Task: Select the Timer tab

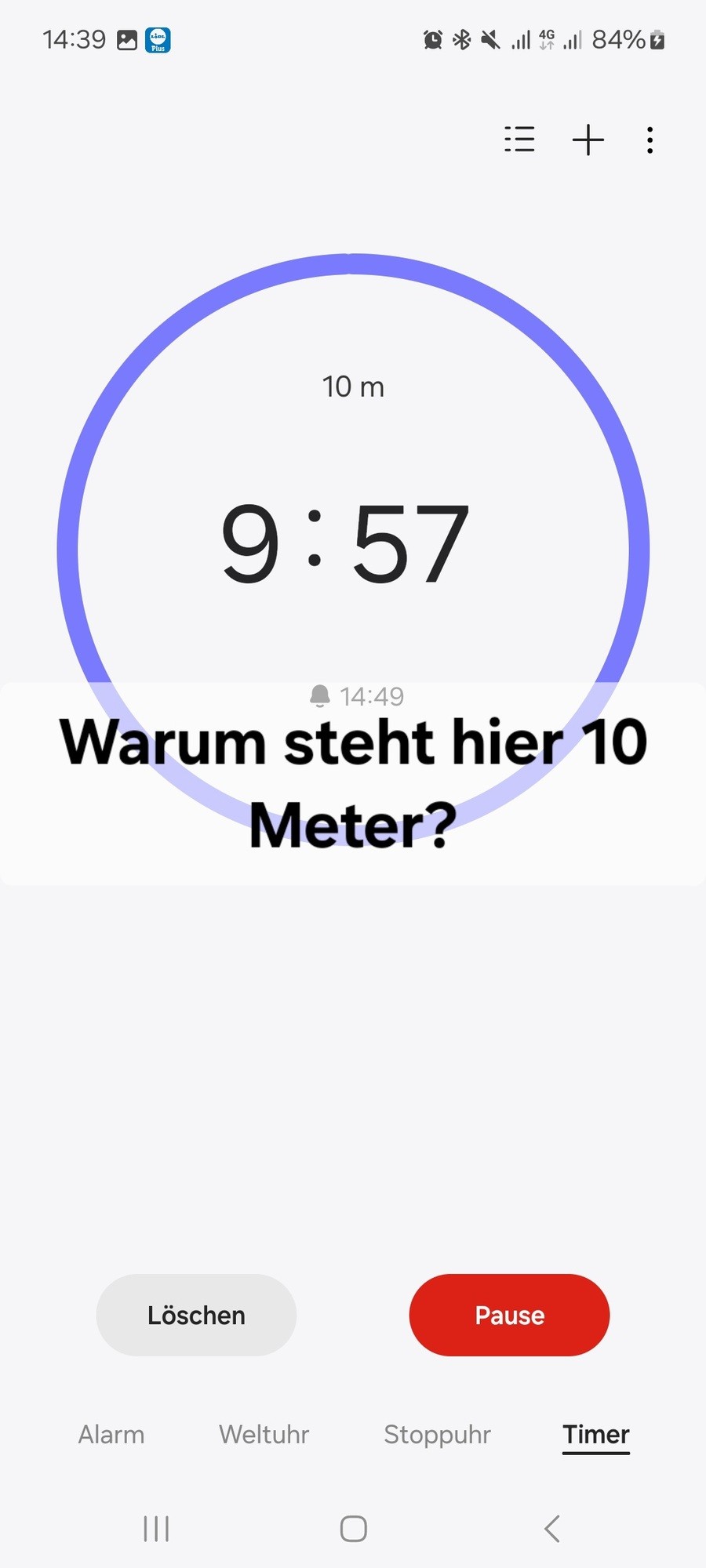Action: pos(596,1434)
